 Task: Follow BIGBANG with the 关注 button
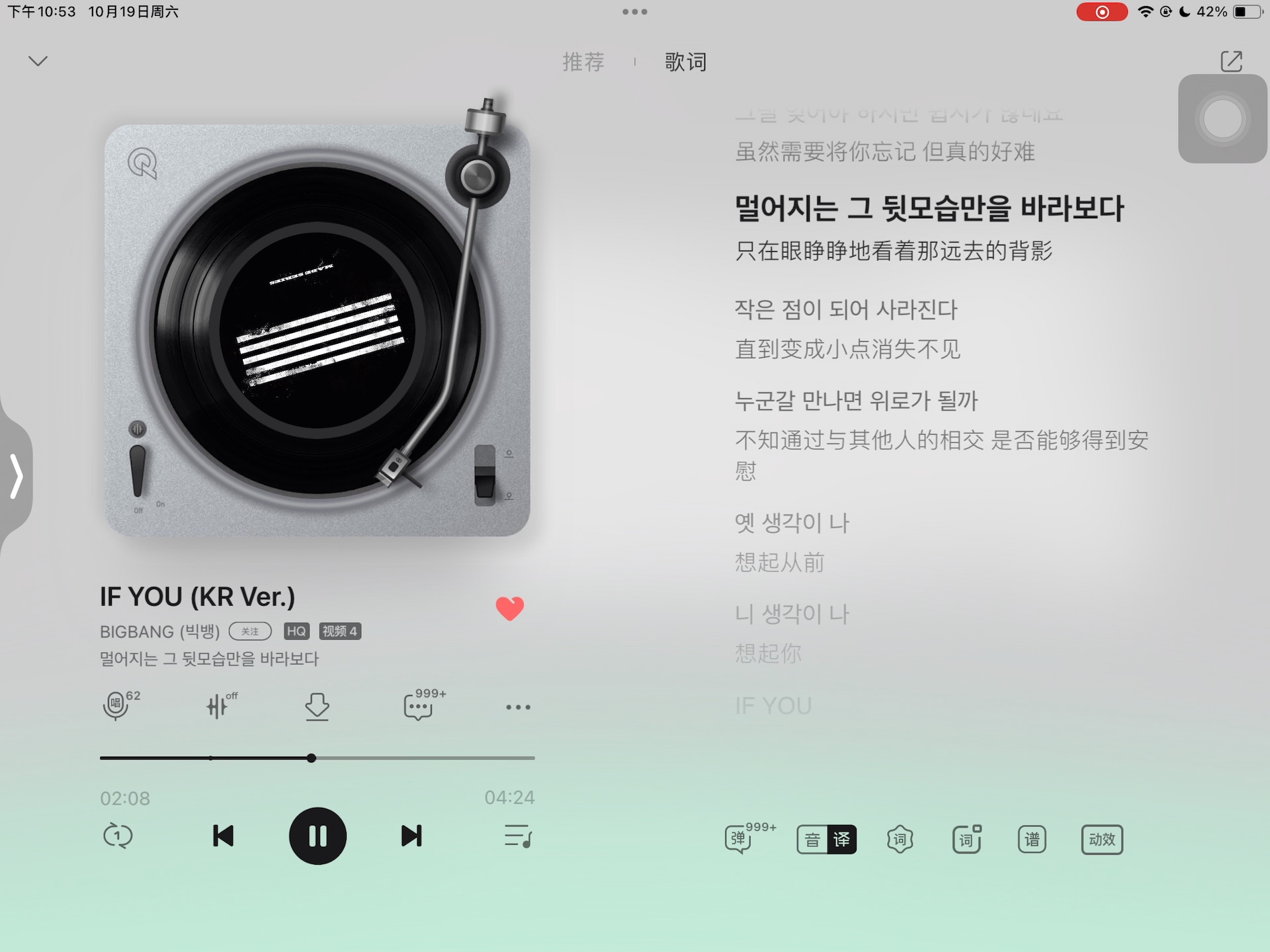[x=250, y=631]
